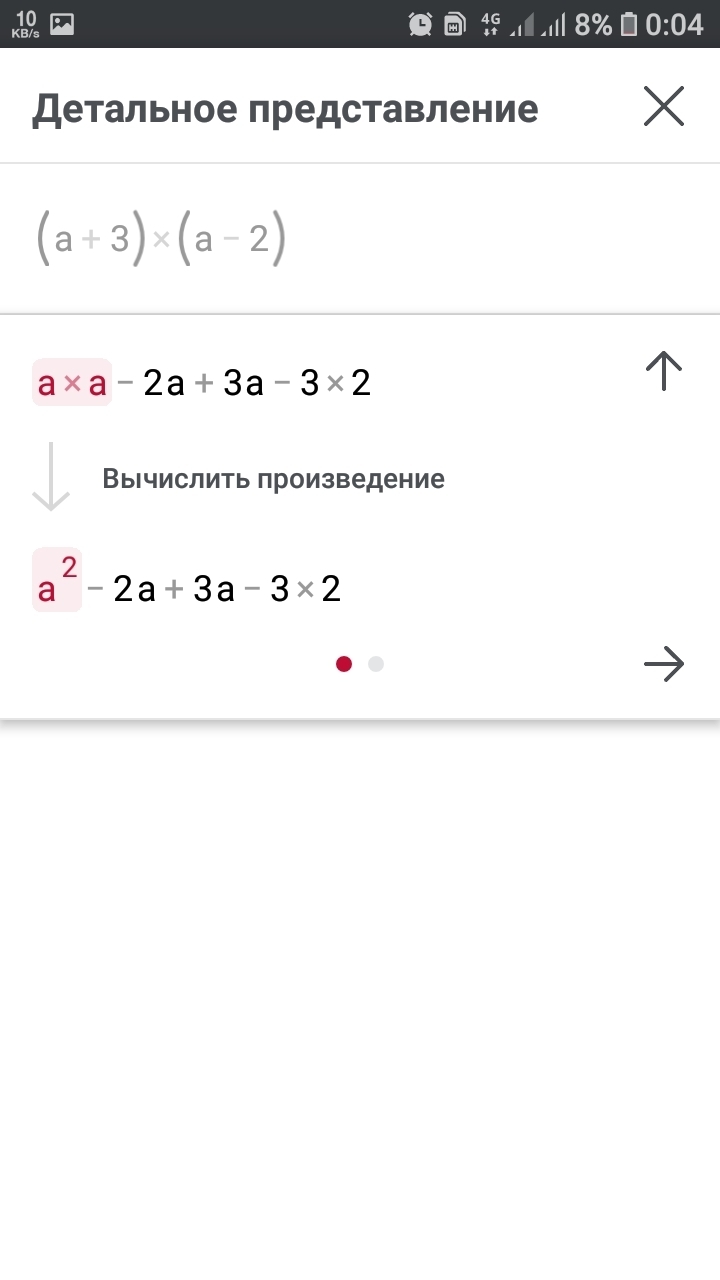Jump to the second page indicator dot
The image size is (720, 1280).
376,664
